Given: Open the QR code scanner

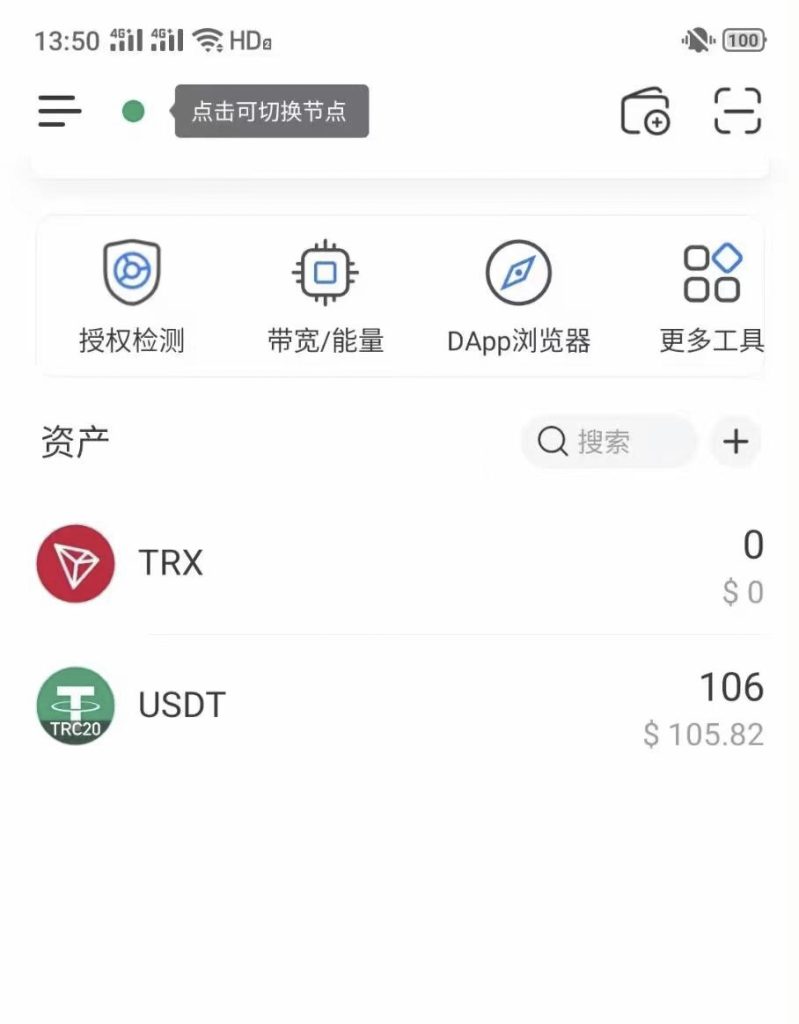Looking at the screenshot, I should click(738, 111).
